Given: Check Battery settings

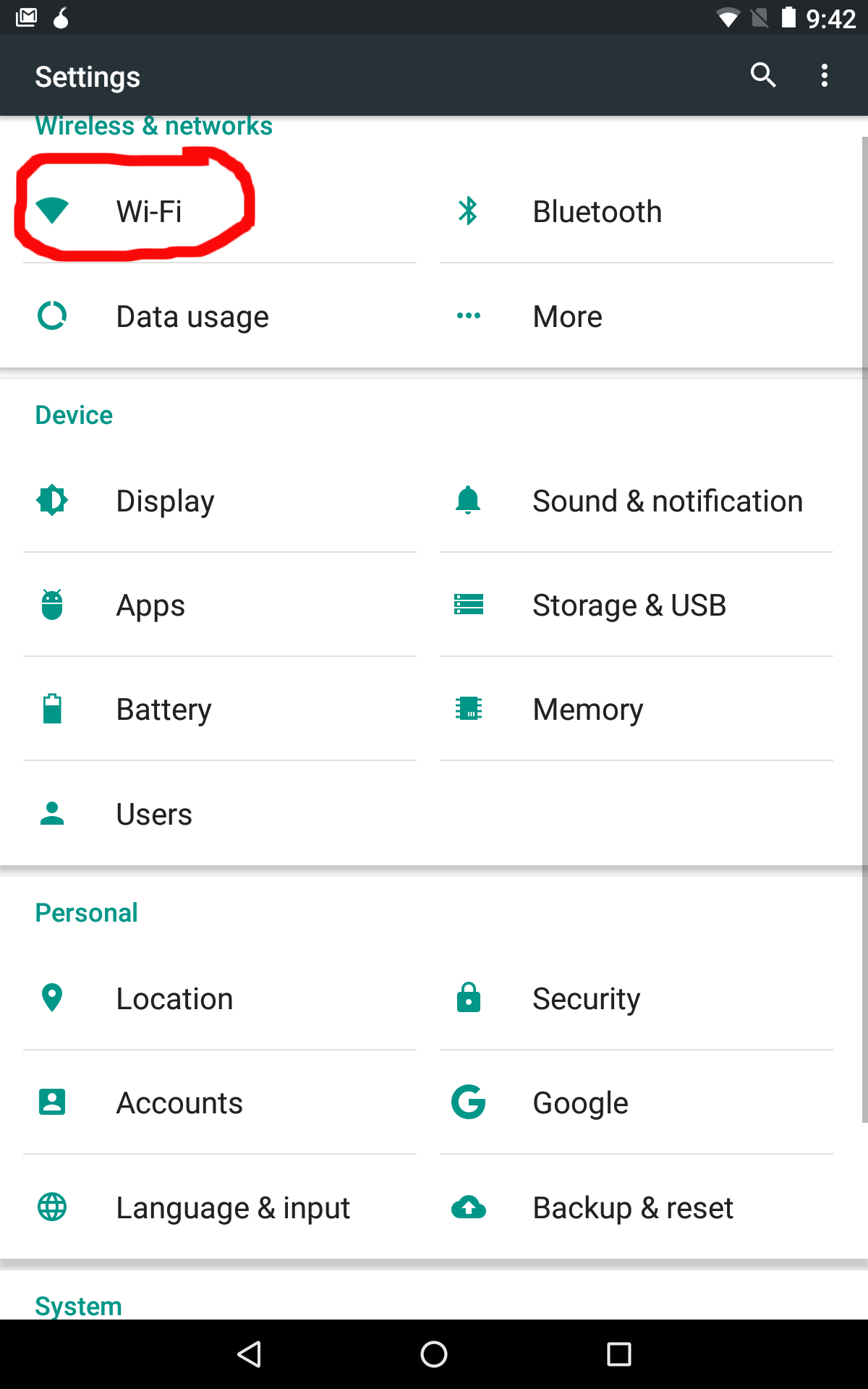Looking at the screenshot, I should point(220,709).
